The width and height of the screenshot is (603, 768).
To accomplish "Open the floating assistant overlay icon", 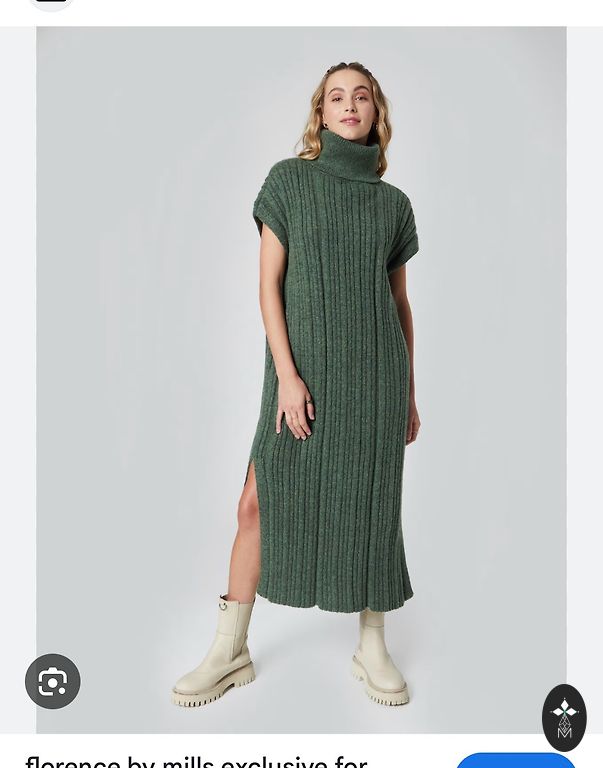I will pyautogui.click(x=564, y=717).
